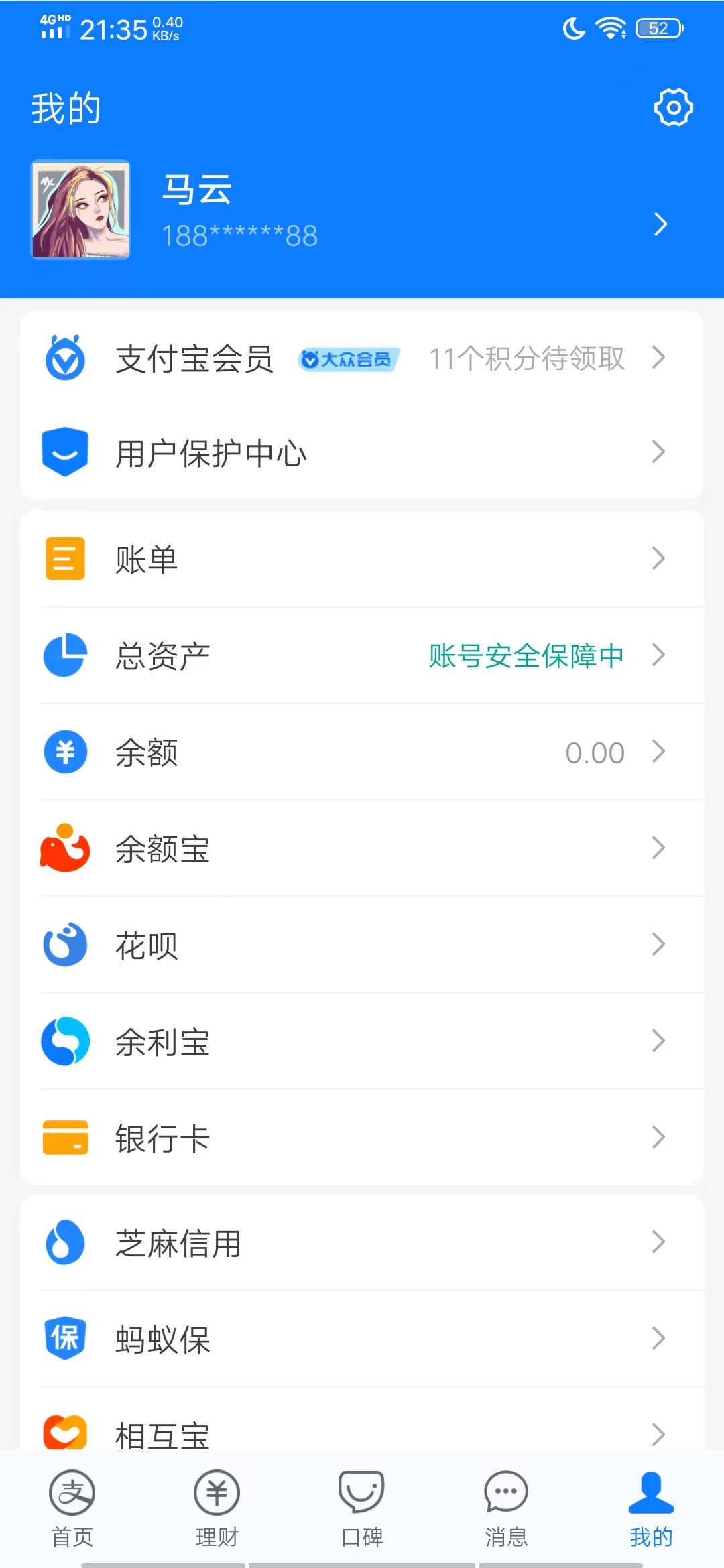Open 花呗 via its blue icon
724x1568 pixels.
coord(64,945)
